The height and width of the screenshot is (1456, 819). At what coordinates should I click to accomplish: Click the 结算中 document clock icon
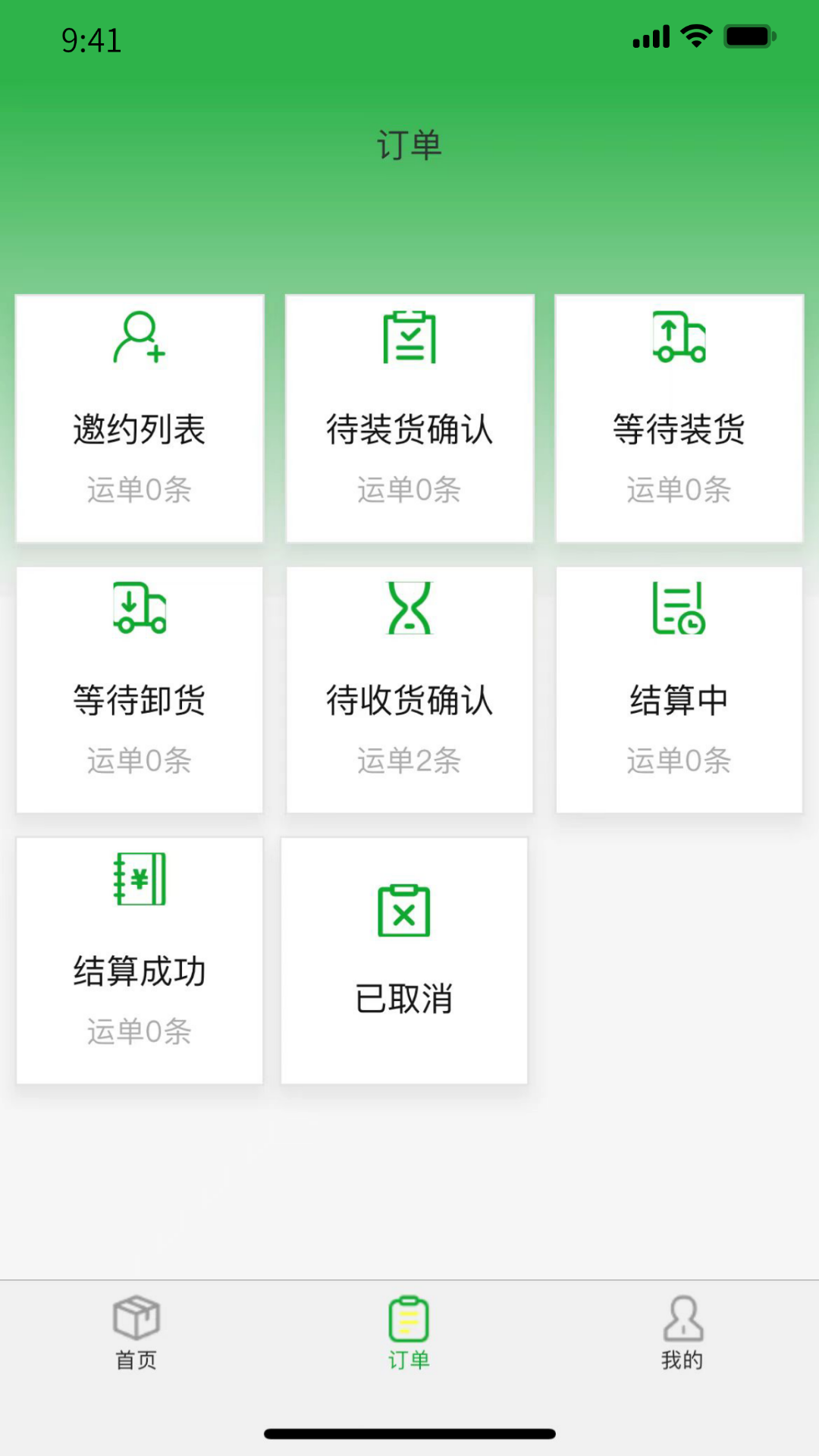679,610
